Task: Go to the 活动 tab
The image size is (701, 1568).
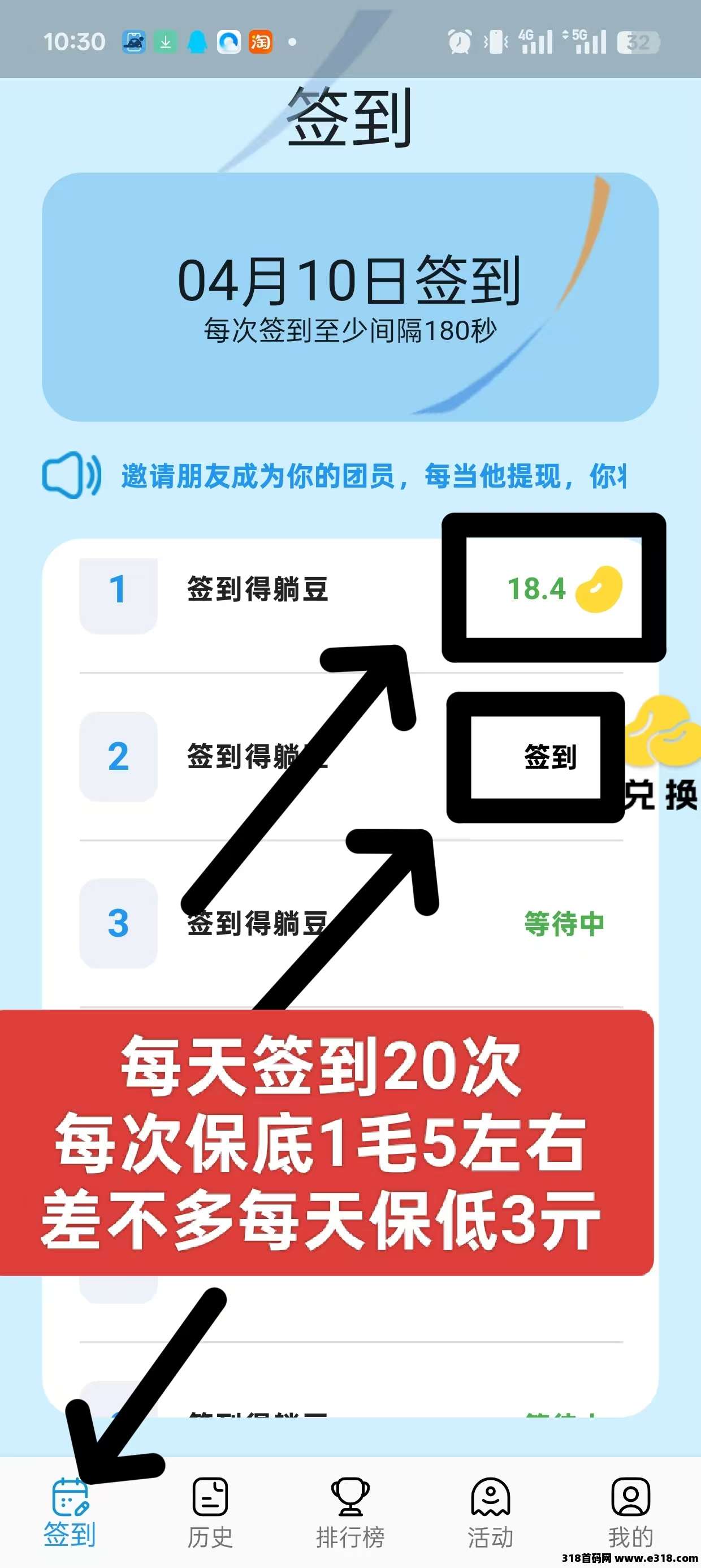Action: tap(490, 1513)
